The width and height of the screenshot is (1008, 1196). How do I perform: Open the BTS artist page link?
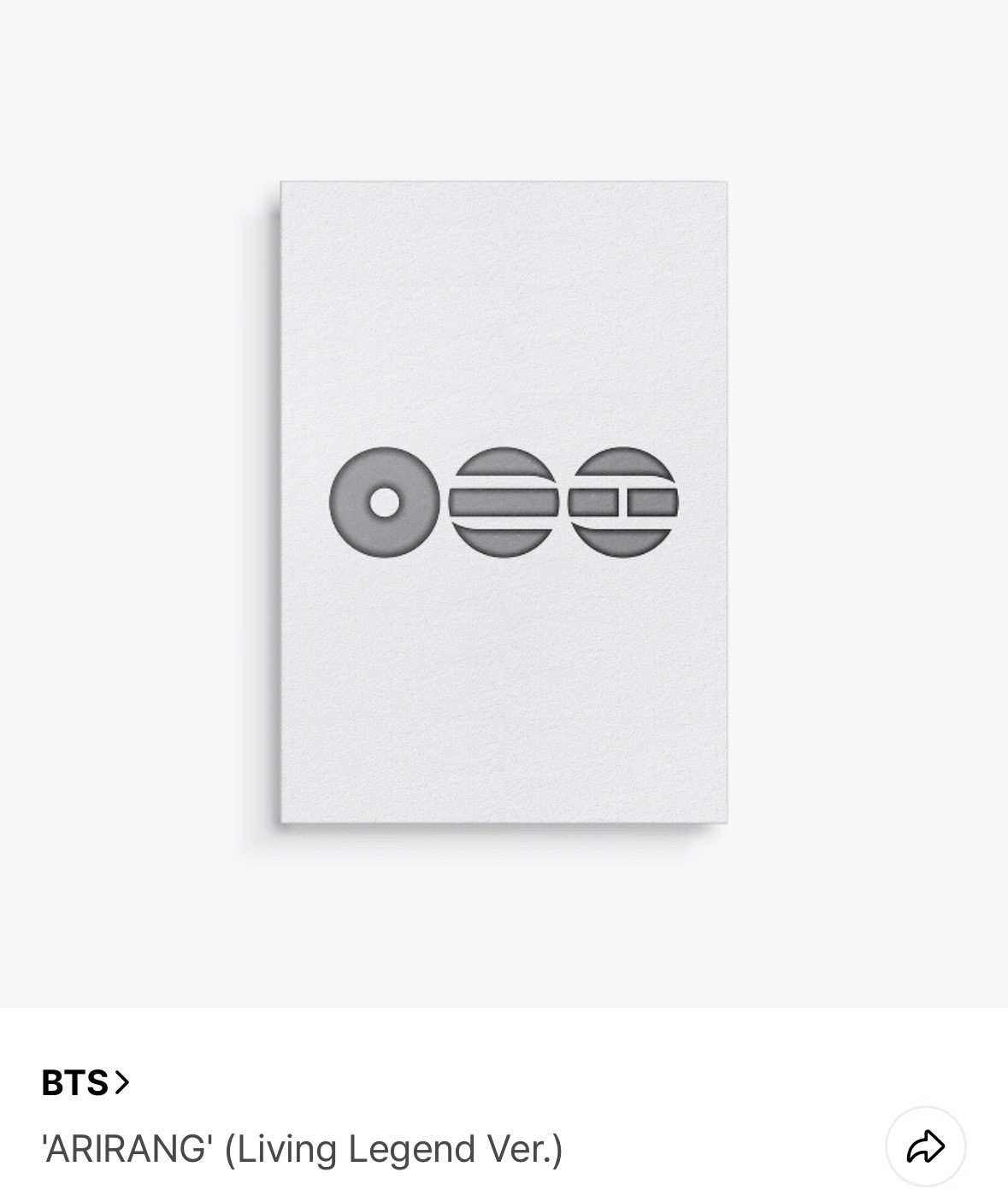click(85, 1083)
